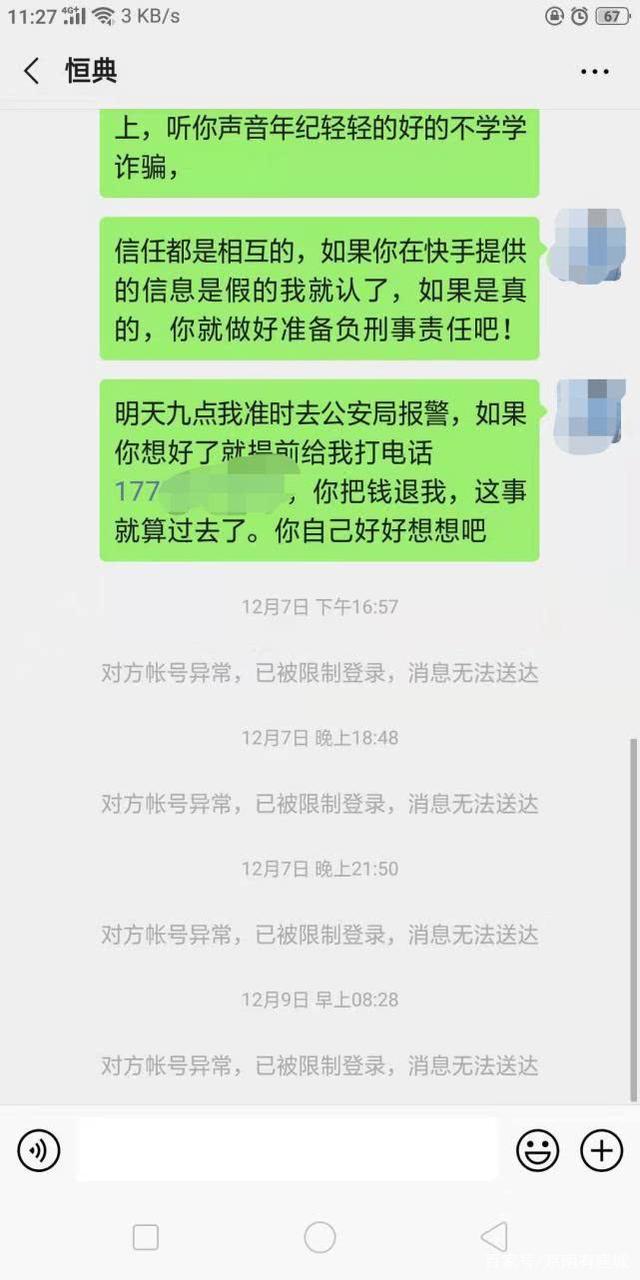Open avatar beside the 明天九点 message
Screen dimensions: 640x1280
point(588,415)
